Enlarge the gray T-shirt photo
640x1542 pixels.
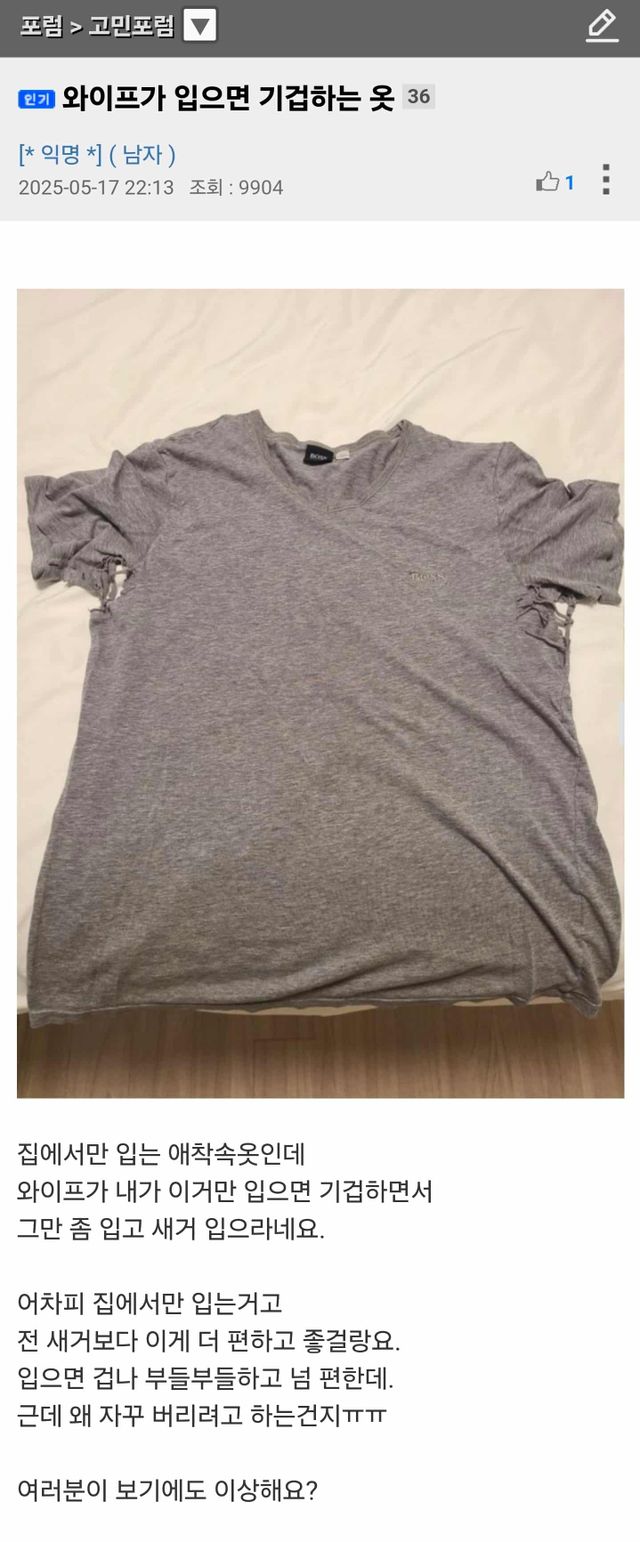click(320, 693)
